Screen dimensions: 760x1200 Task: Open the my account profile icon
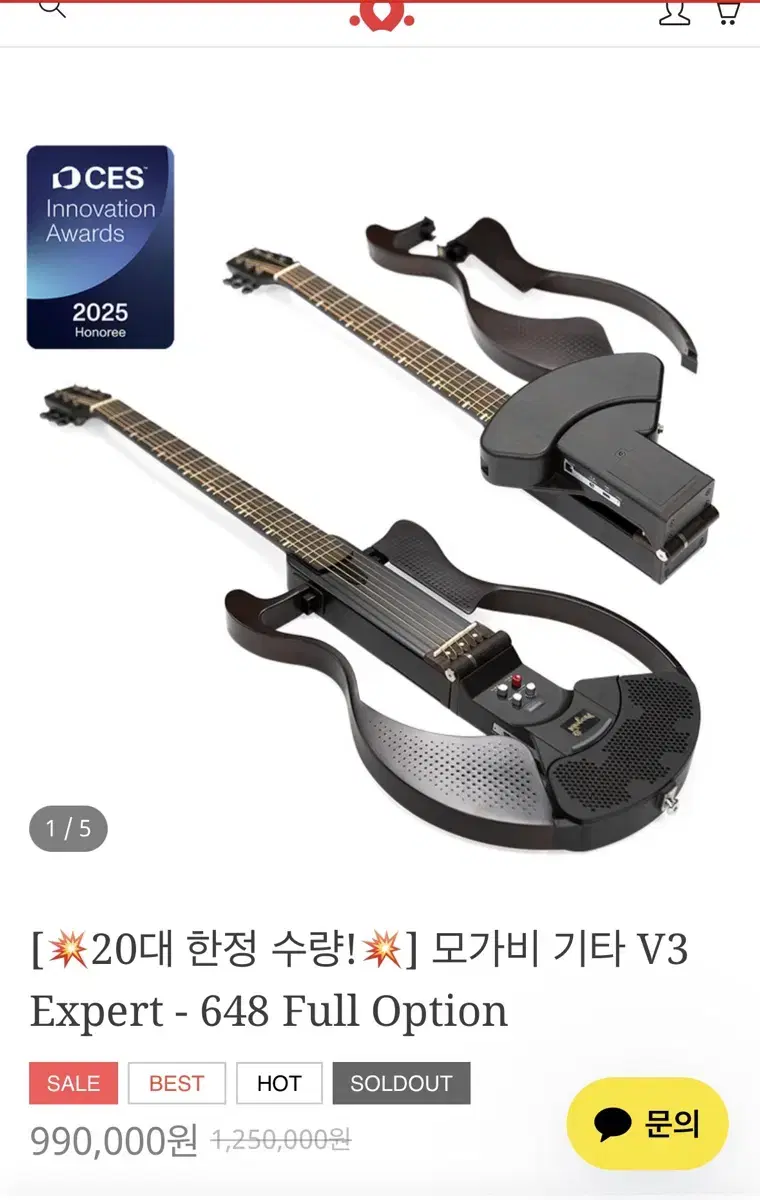(x=676, y=12)
